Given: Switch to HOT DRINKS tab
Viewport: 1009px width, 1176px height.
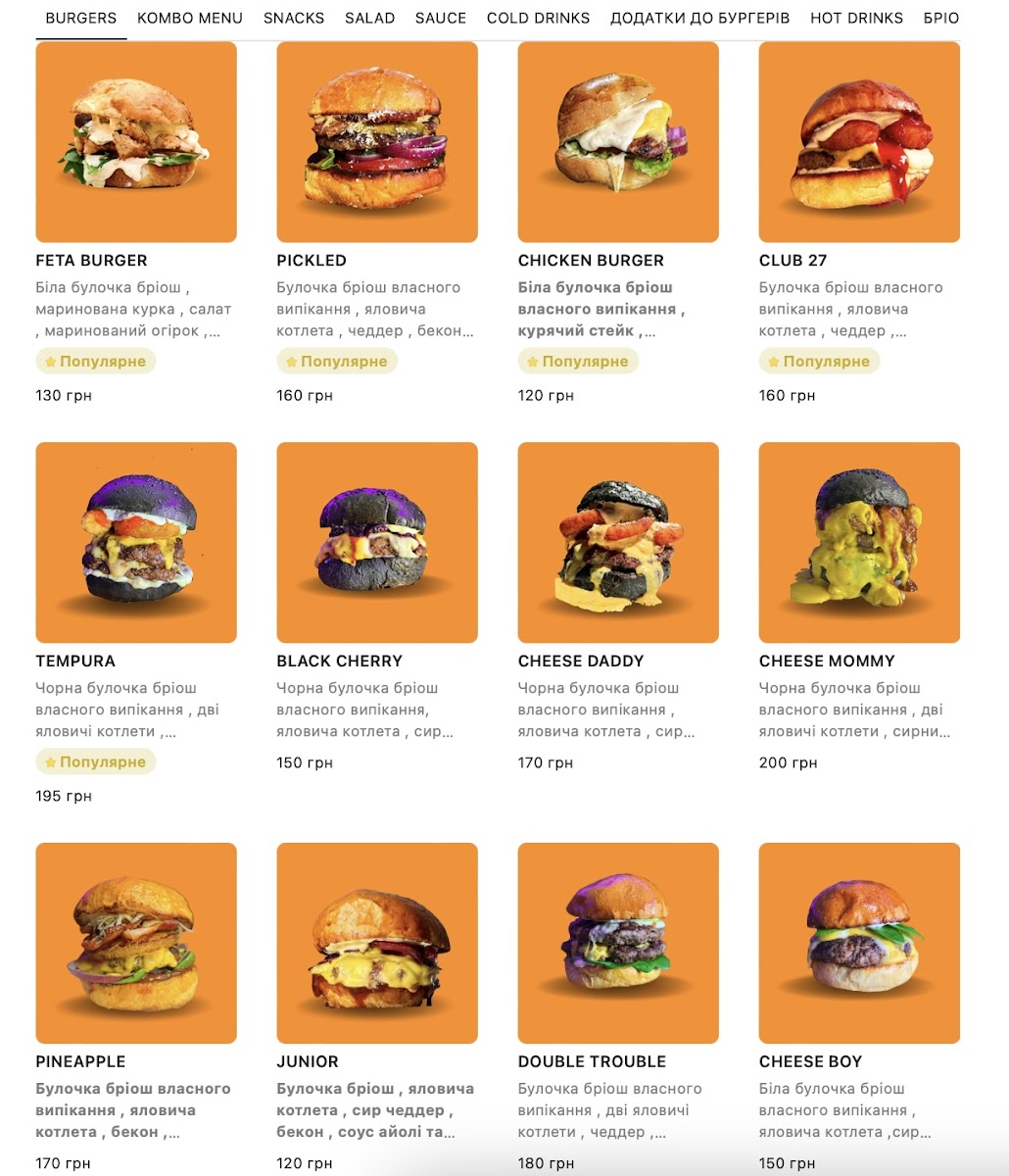Looking at the screenshot, I should [856, 18].
